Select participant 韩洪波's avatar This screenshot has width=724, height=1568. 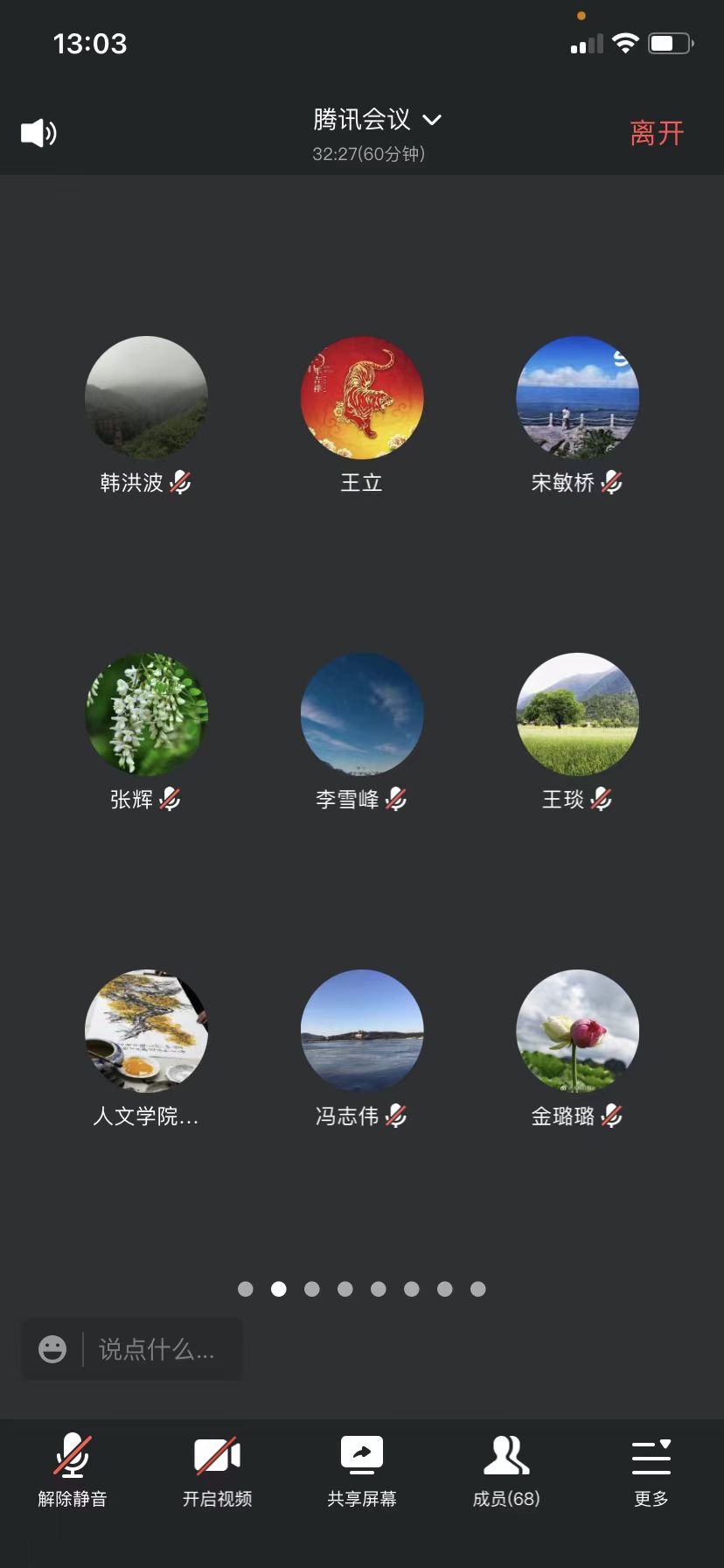[146, 398]
